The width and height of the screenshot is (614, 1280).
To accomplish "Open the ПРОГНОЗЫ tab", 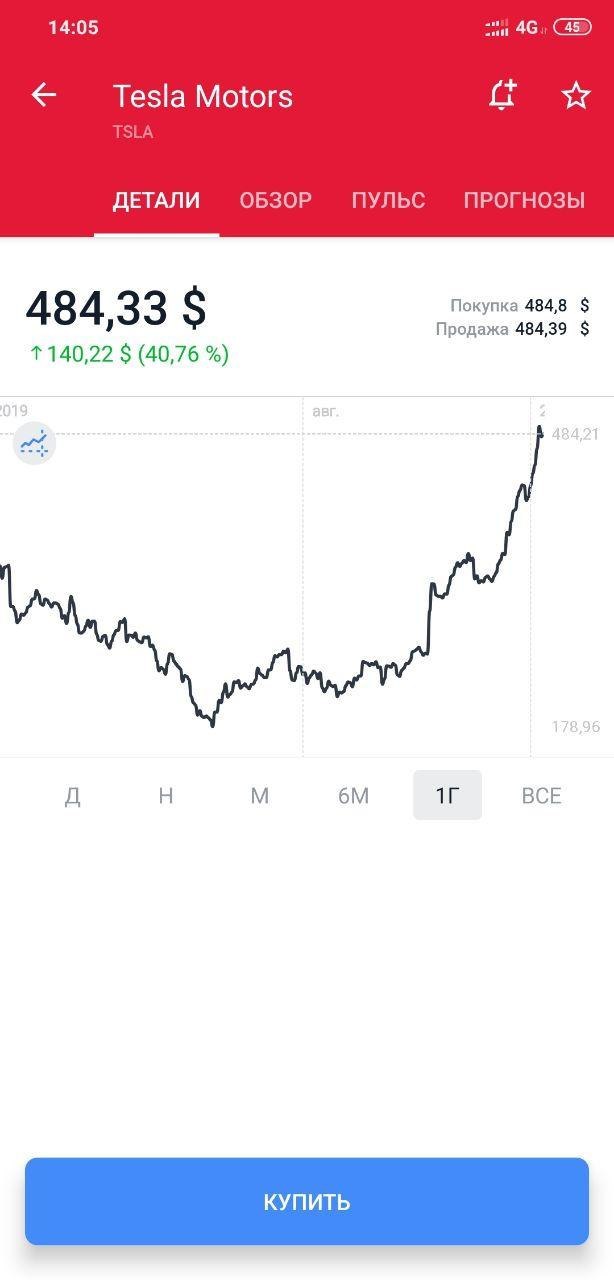I will click(524, 200).
